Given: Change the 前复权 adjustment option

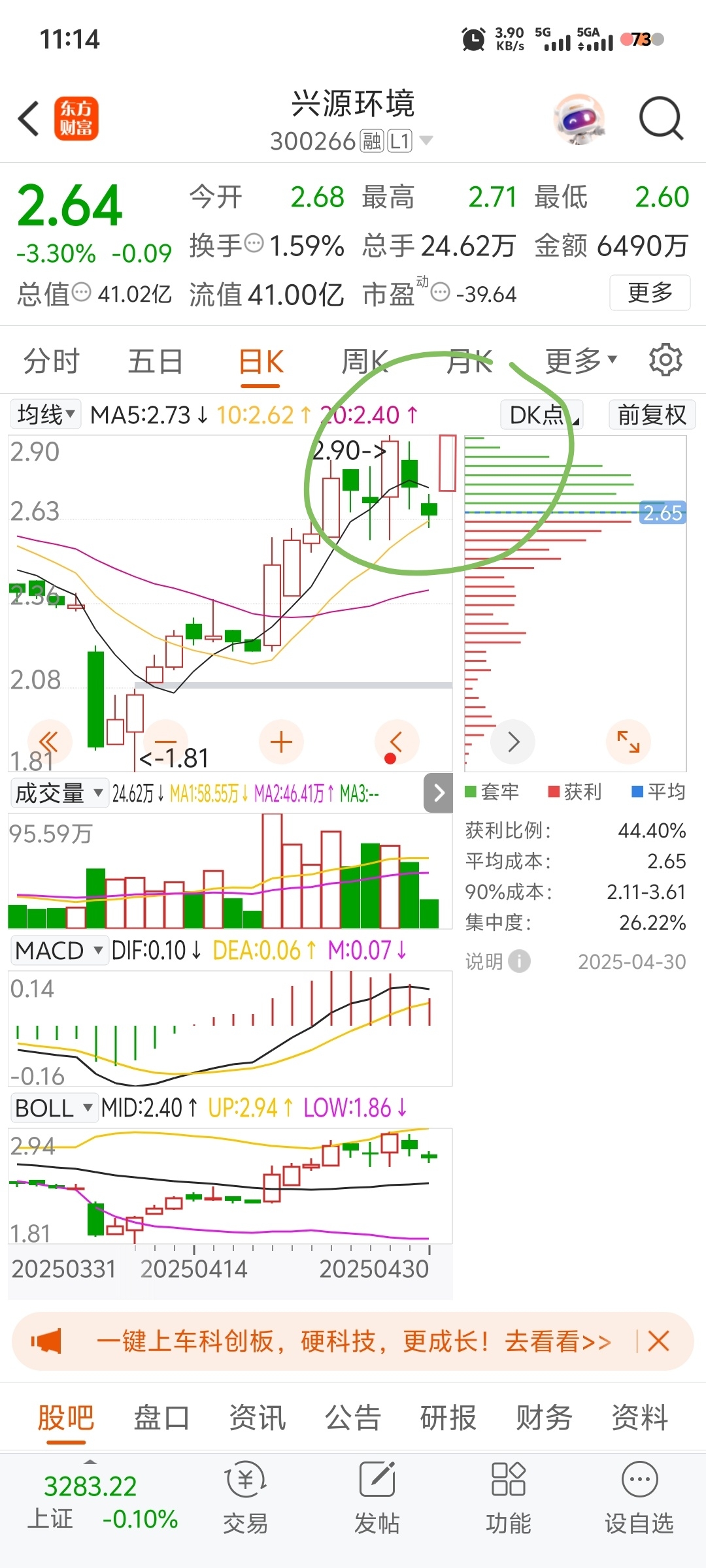Looking at the screenshot, I should pos(652,415).
